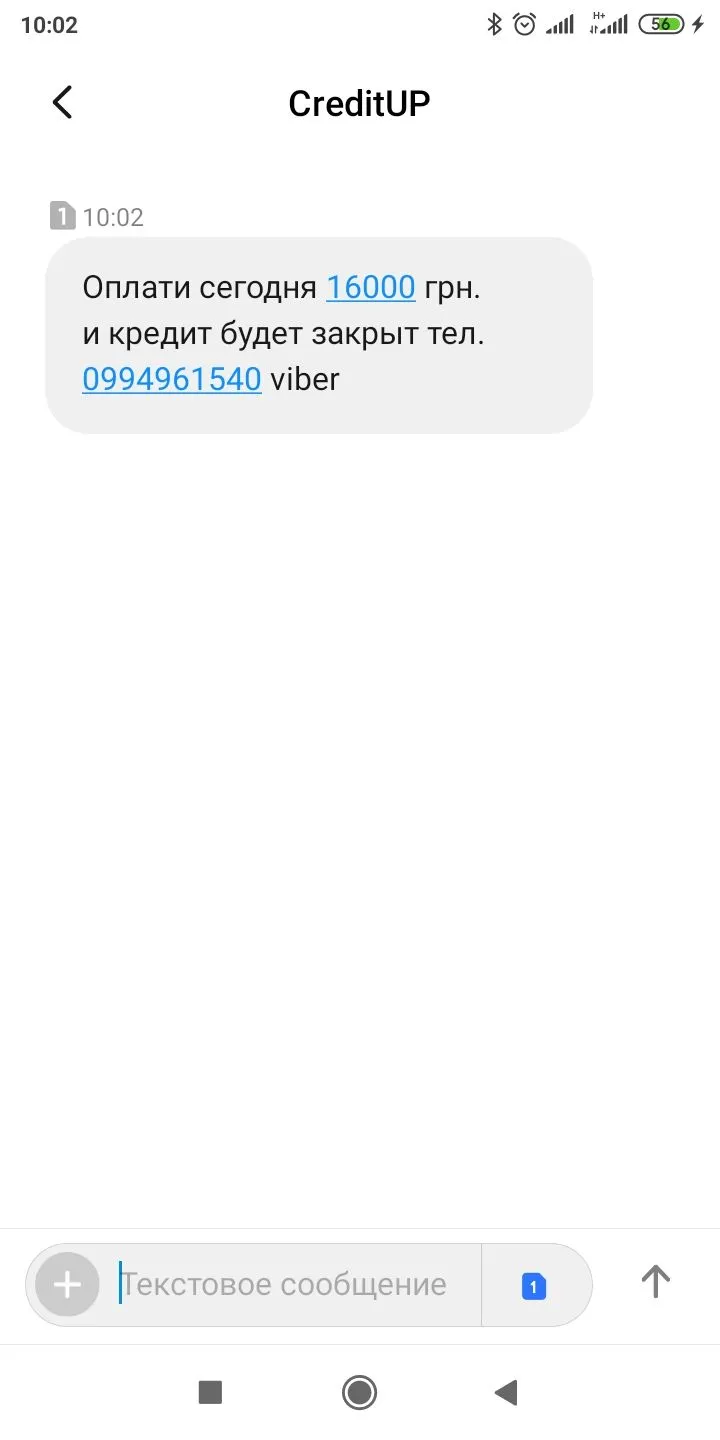Open recent apps with the square button
Screen dimensions: 720x1440
pos(210,1392)
